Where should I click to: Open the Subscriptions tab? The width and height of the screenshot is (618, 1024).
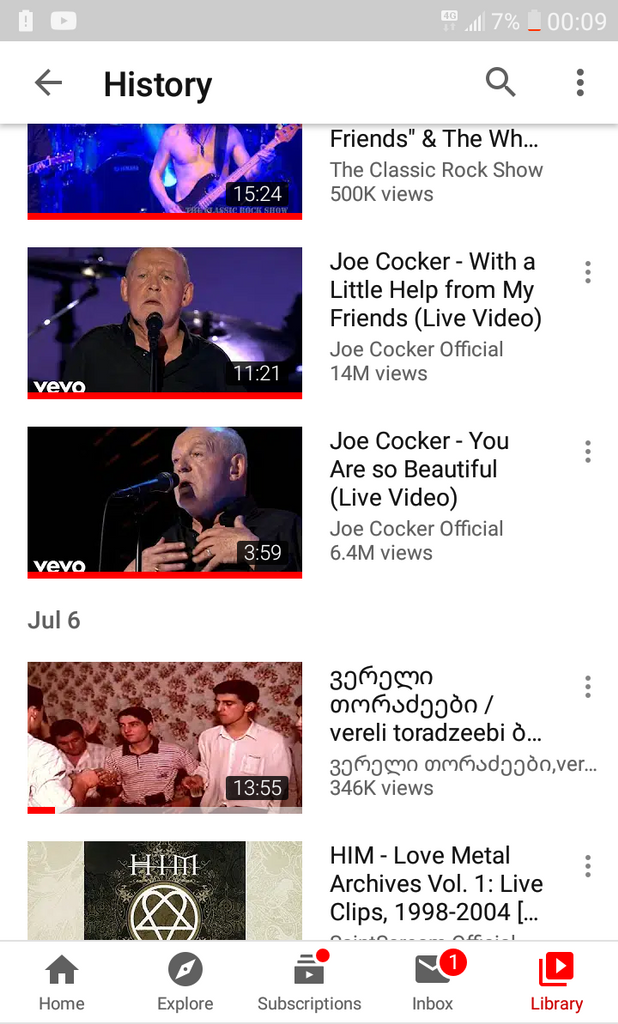coord(309,983)
